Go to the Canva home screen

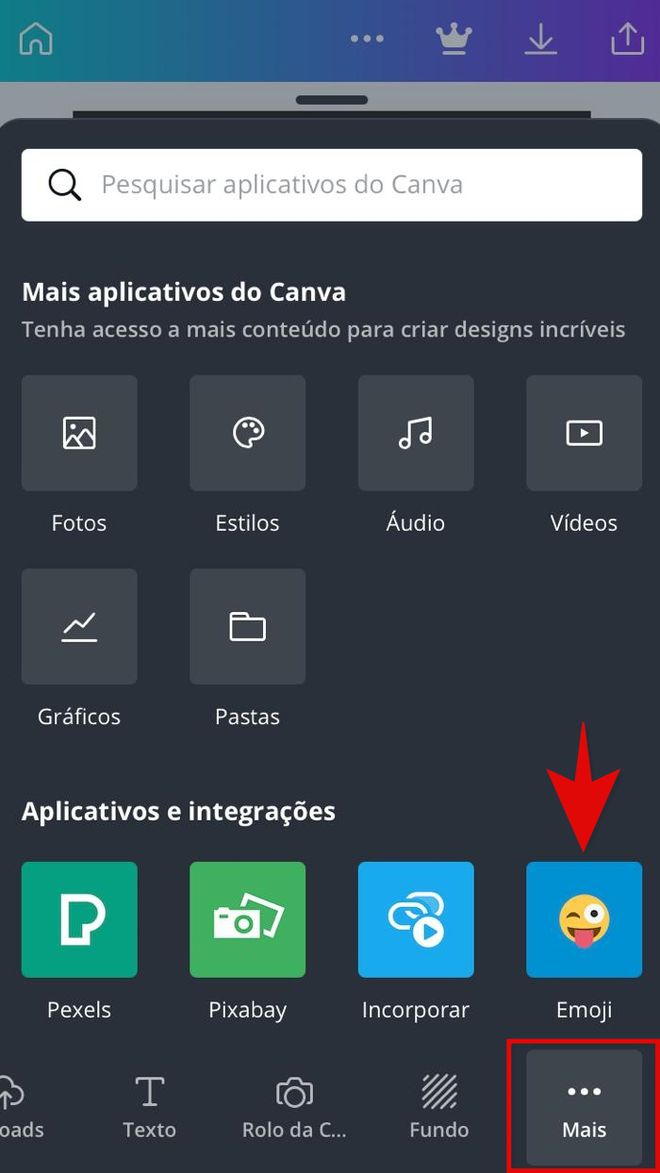[x=37, y=38]
